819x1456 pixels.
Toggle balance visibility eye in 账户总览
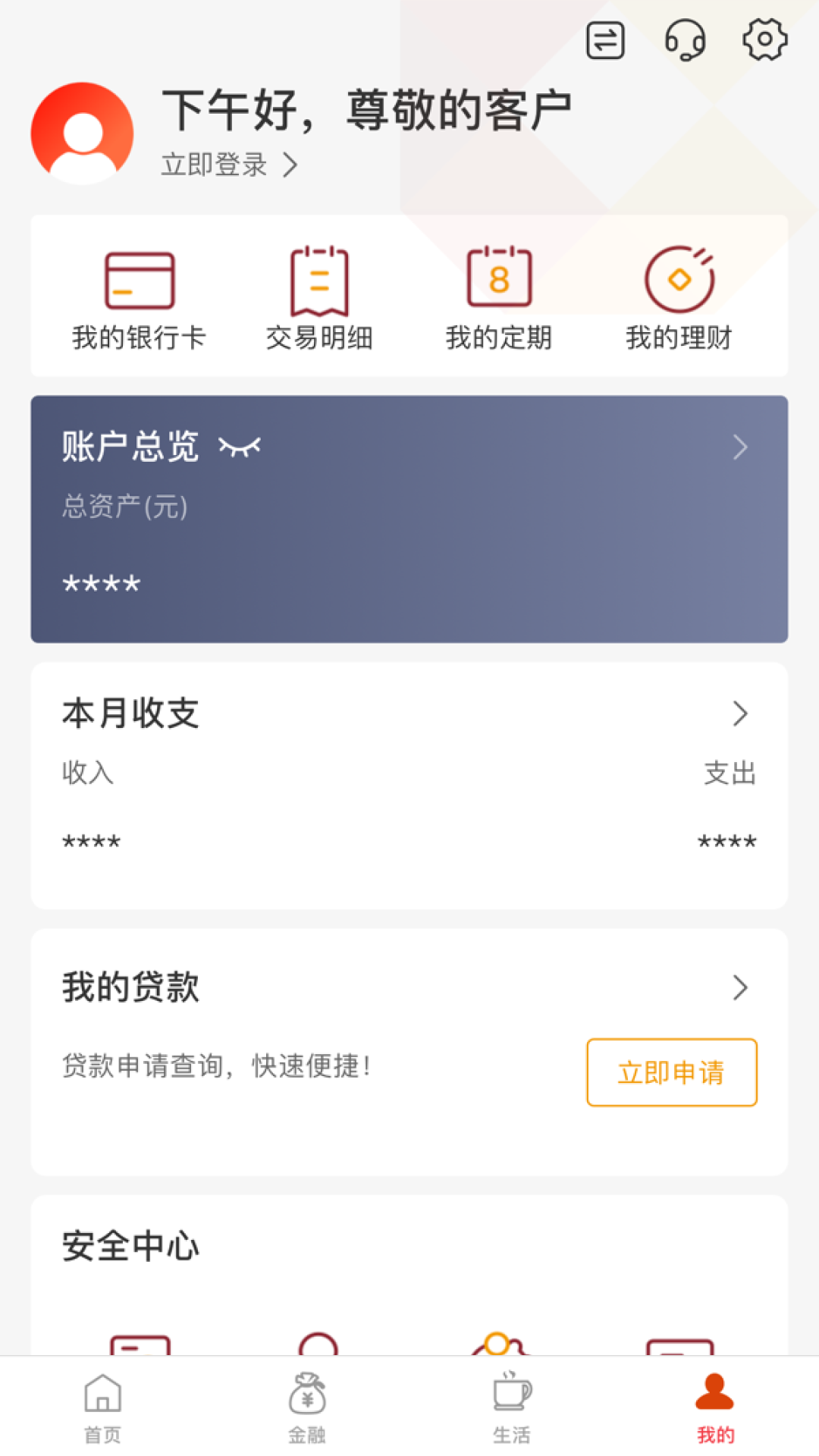click(240, 447)
